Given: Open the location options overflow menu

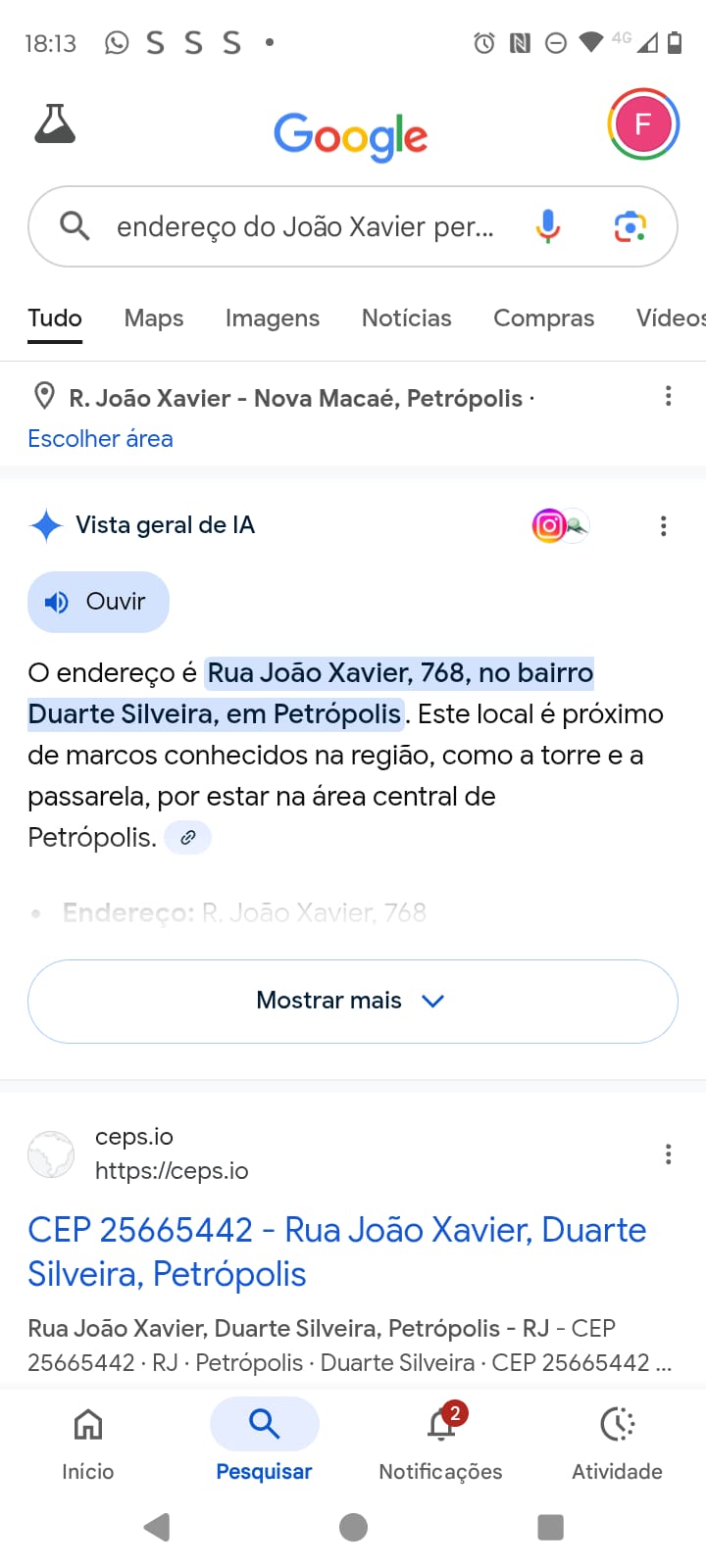Looking at the screenshot, I should point(668,396).
